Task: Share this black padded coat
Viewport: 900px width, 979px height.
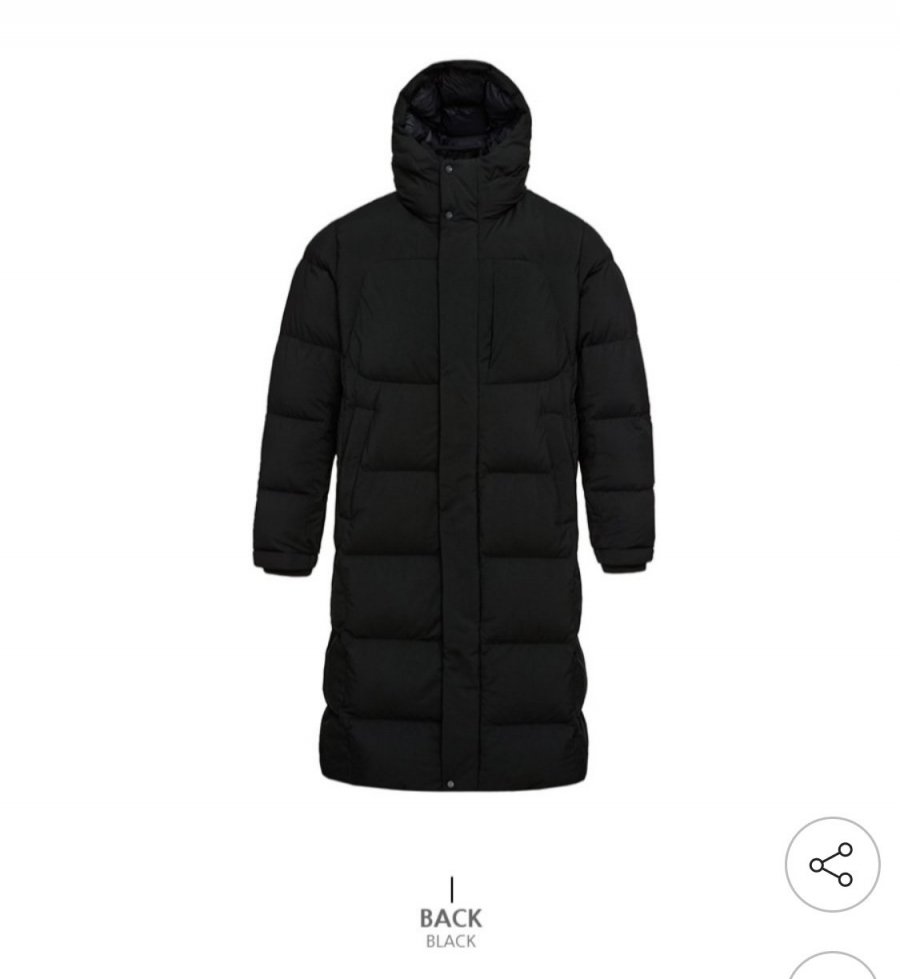Action: 831,864
